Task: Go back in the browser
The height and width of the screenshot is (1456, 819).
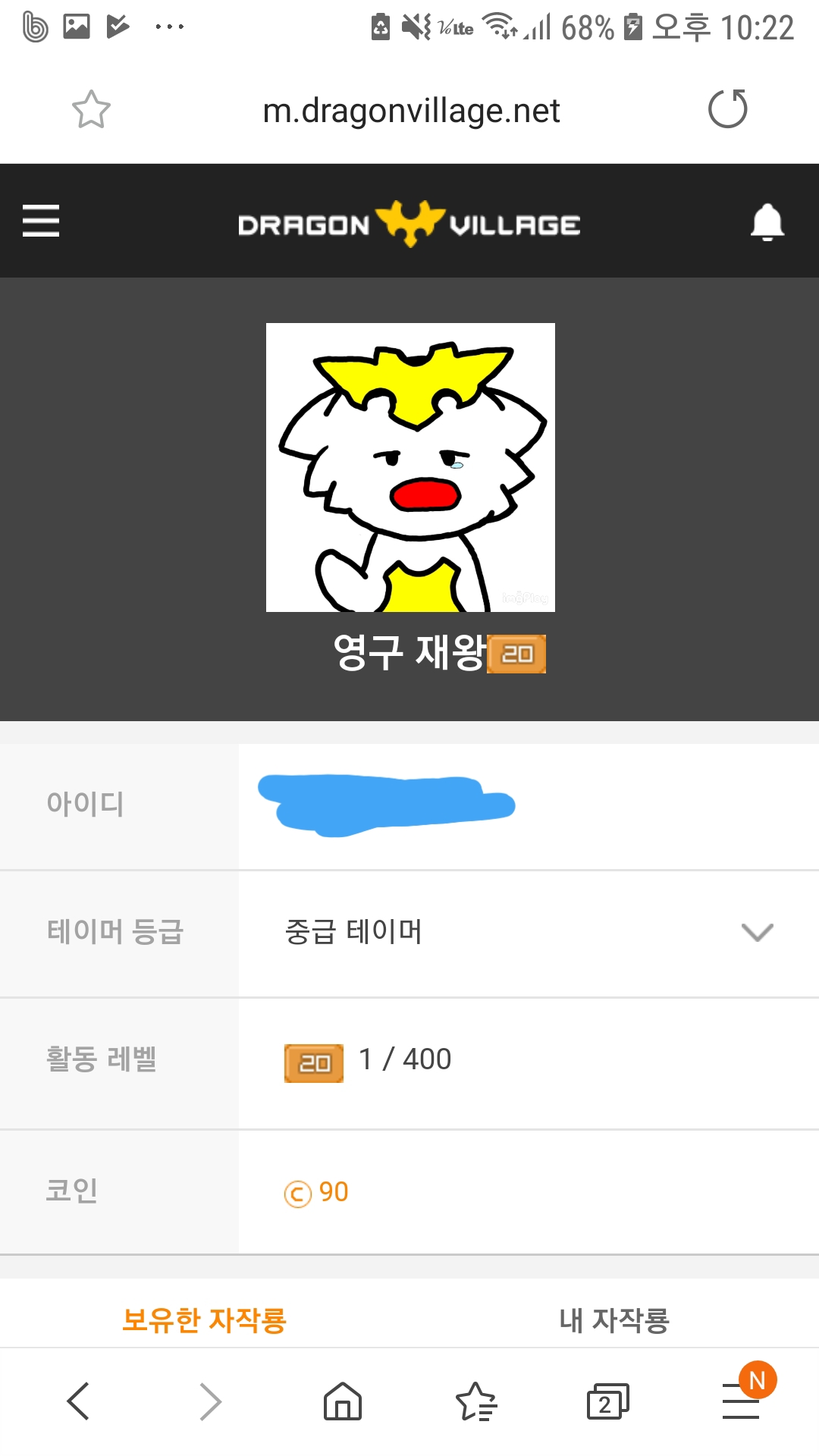Action: tap(79, 1401)
